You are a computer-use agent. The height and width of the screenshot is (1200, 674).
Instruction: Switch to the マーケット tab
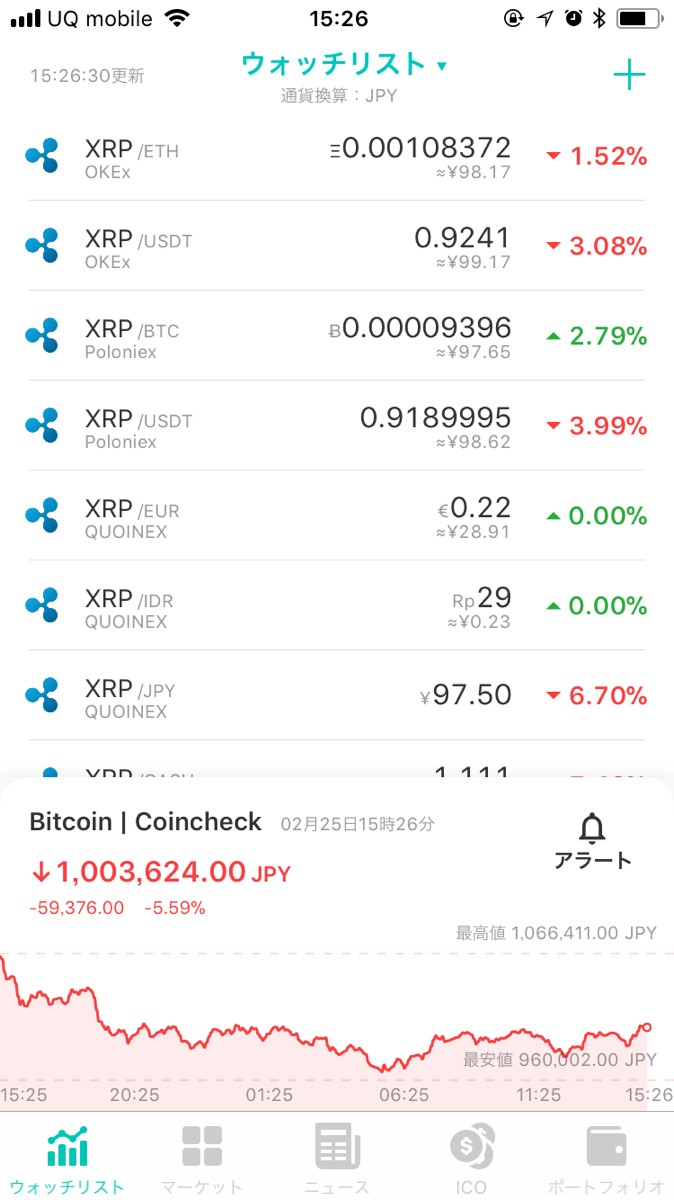pos(202,1158)
